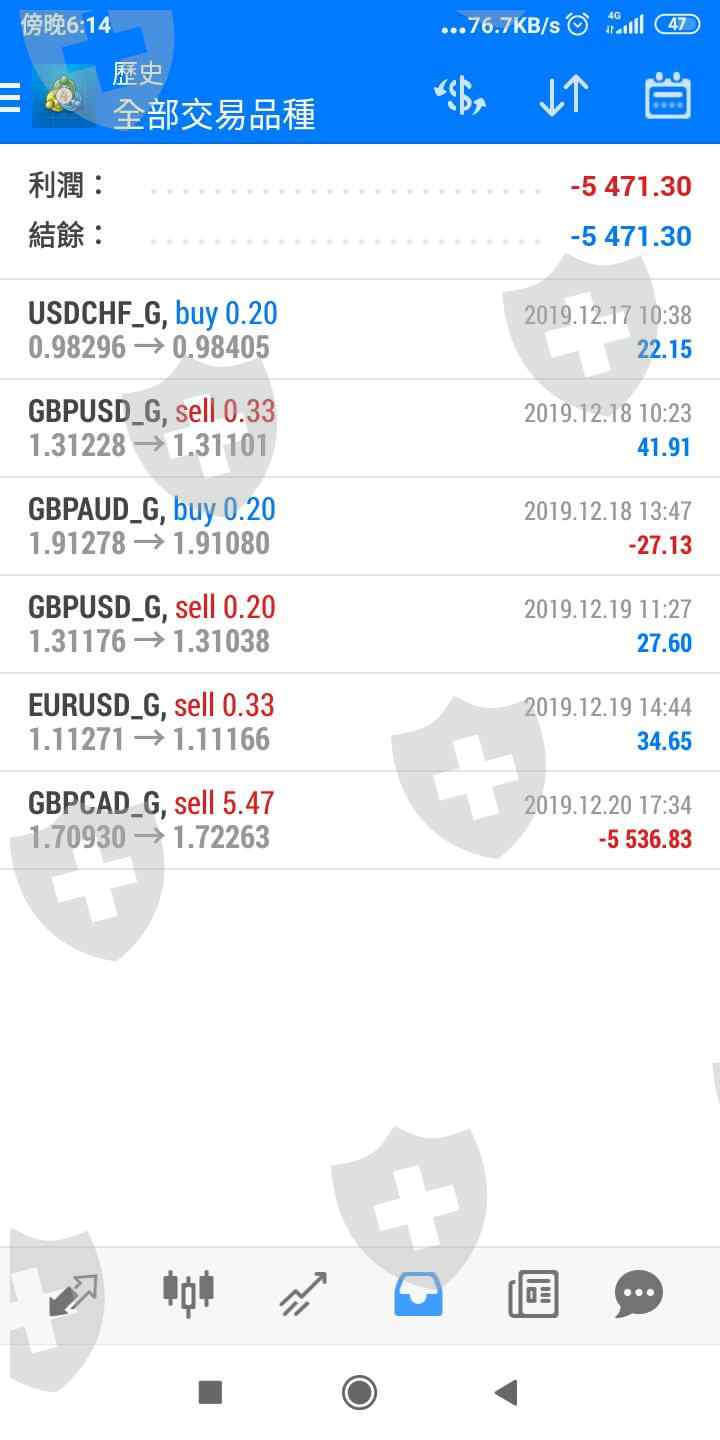Expand the GBPUSD_G sell 0.33 trade
This screenshot has height=1440, width=720.
pos(360,428)
